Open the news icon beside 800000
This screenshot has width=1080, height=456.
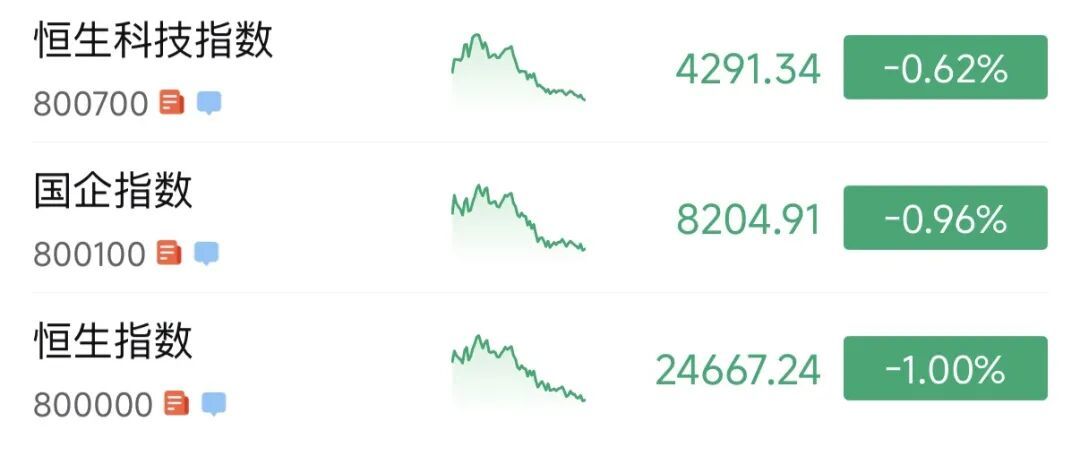coord(176,404)
